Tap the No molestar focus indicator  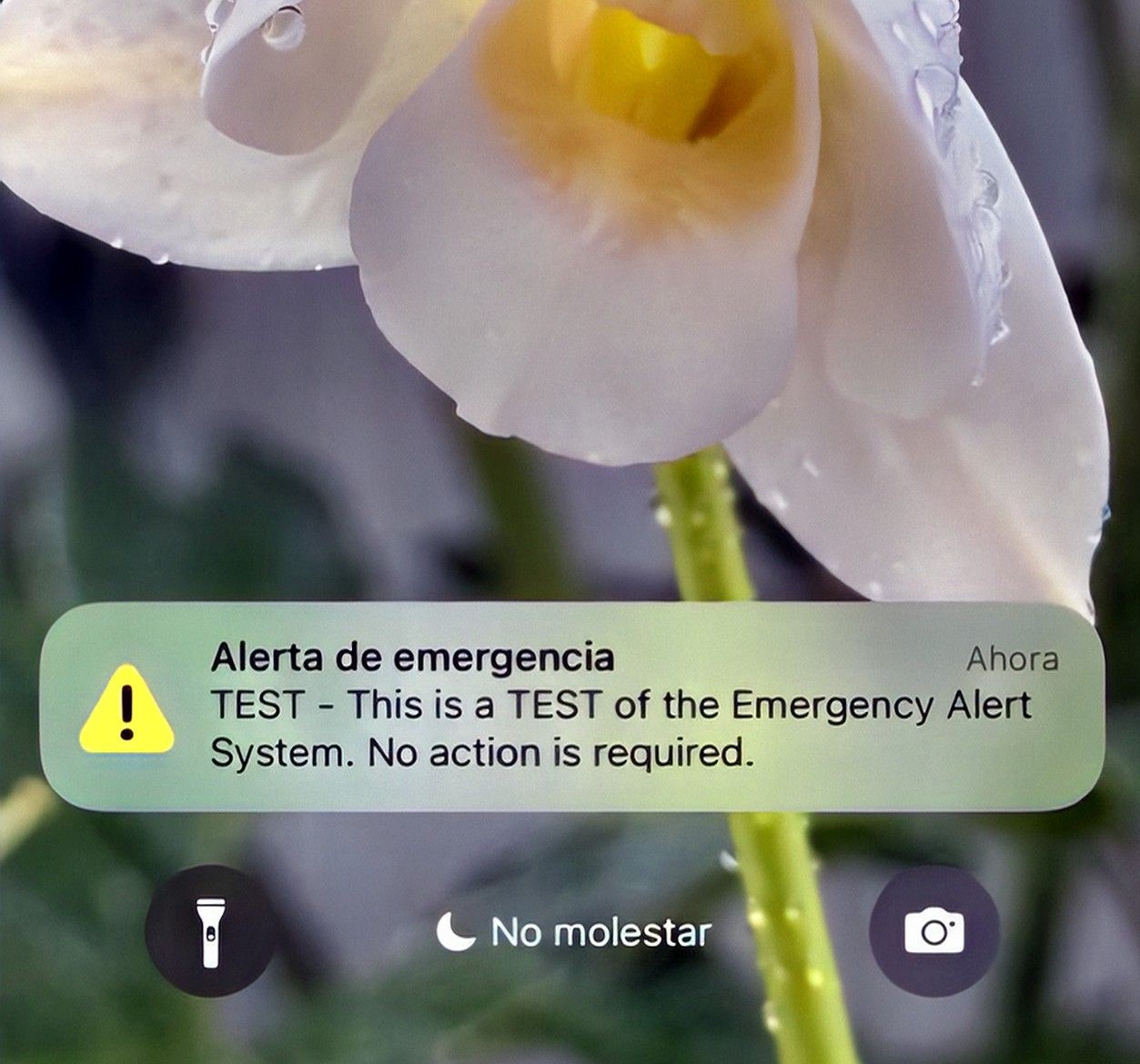575,932
